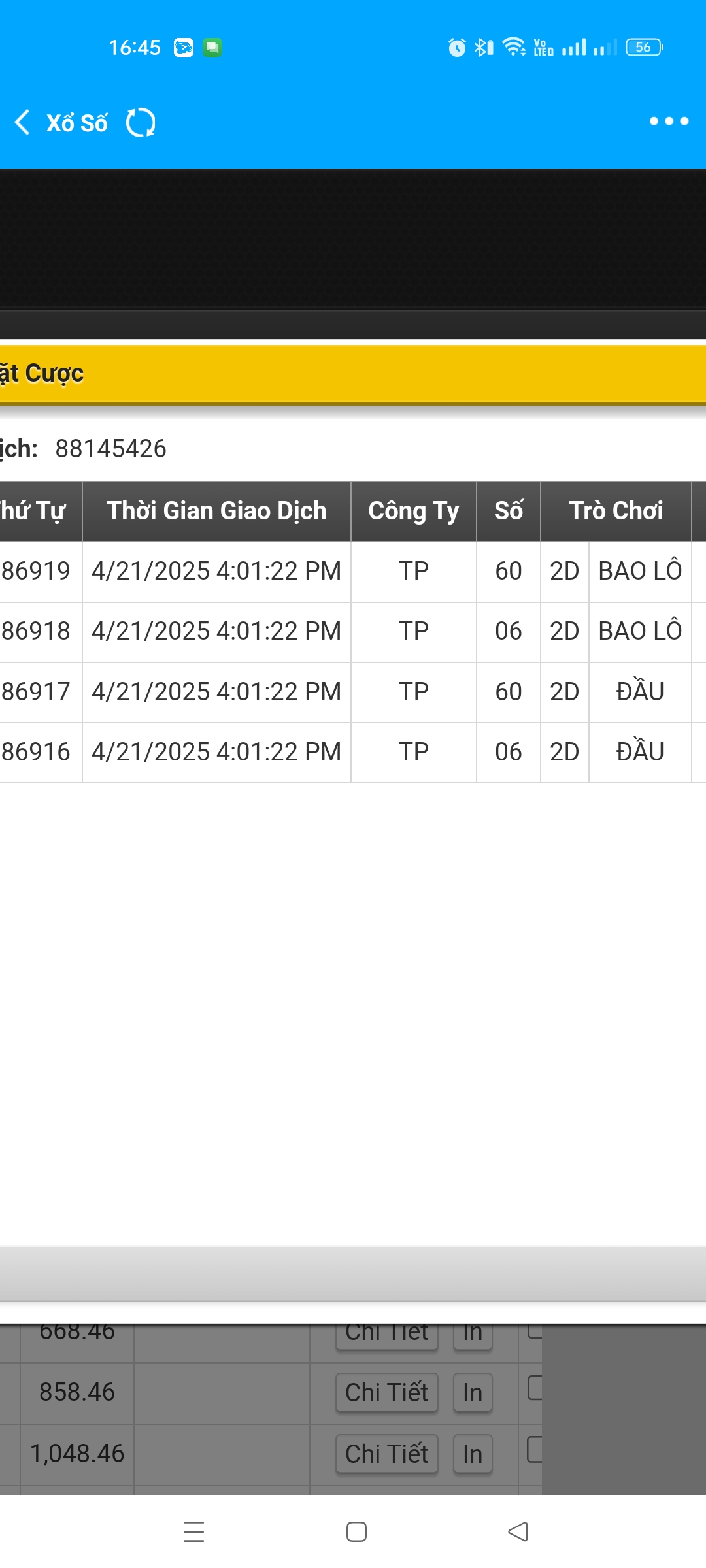Screen dimensions: 706x1568
Task: Tap In button for 858.46 row
Action: 472,1392
